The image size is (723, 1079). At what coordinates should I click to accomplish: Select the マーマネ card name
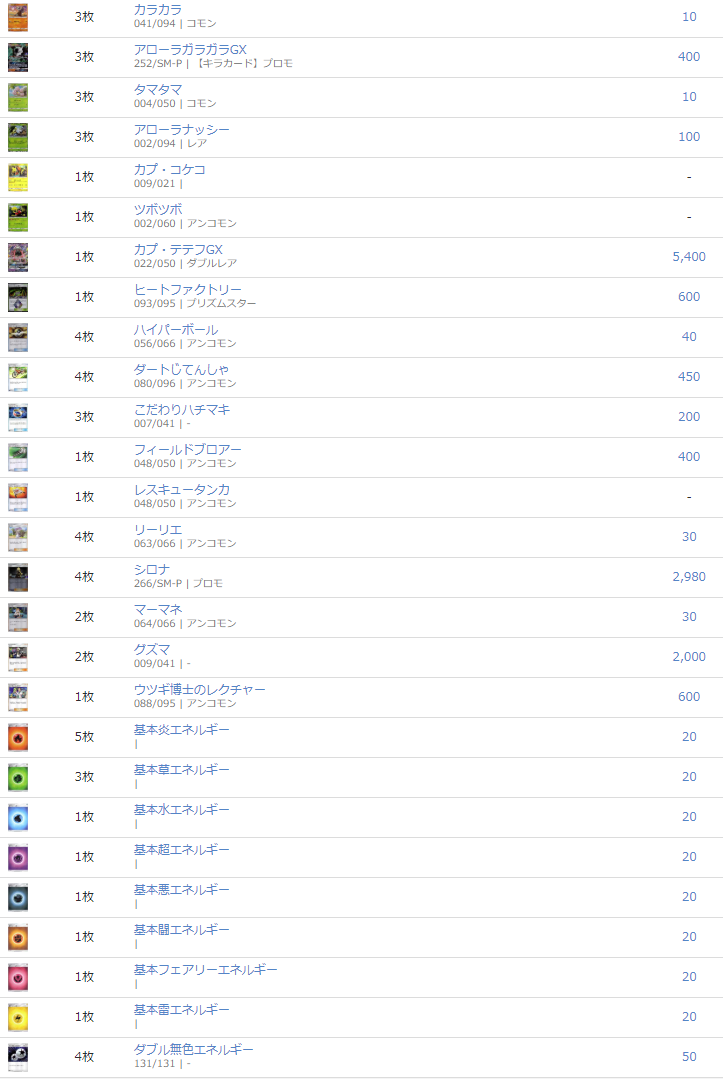158,609
